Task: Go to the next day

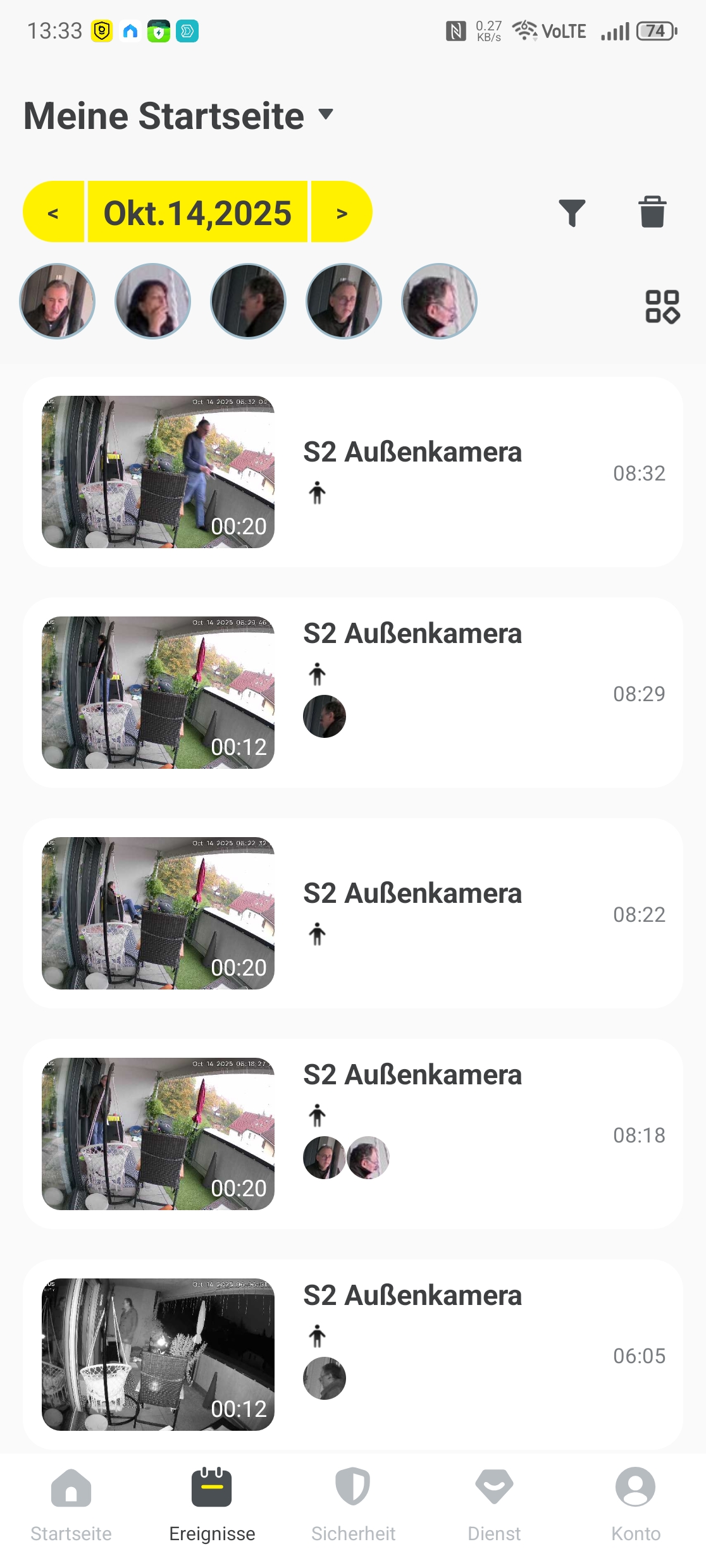Action: pos(342,212)
